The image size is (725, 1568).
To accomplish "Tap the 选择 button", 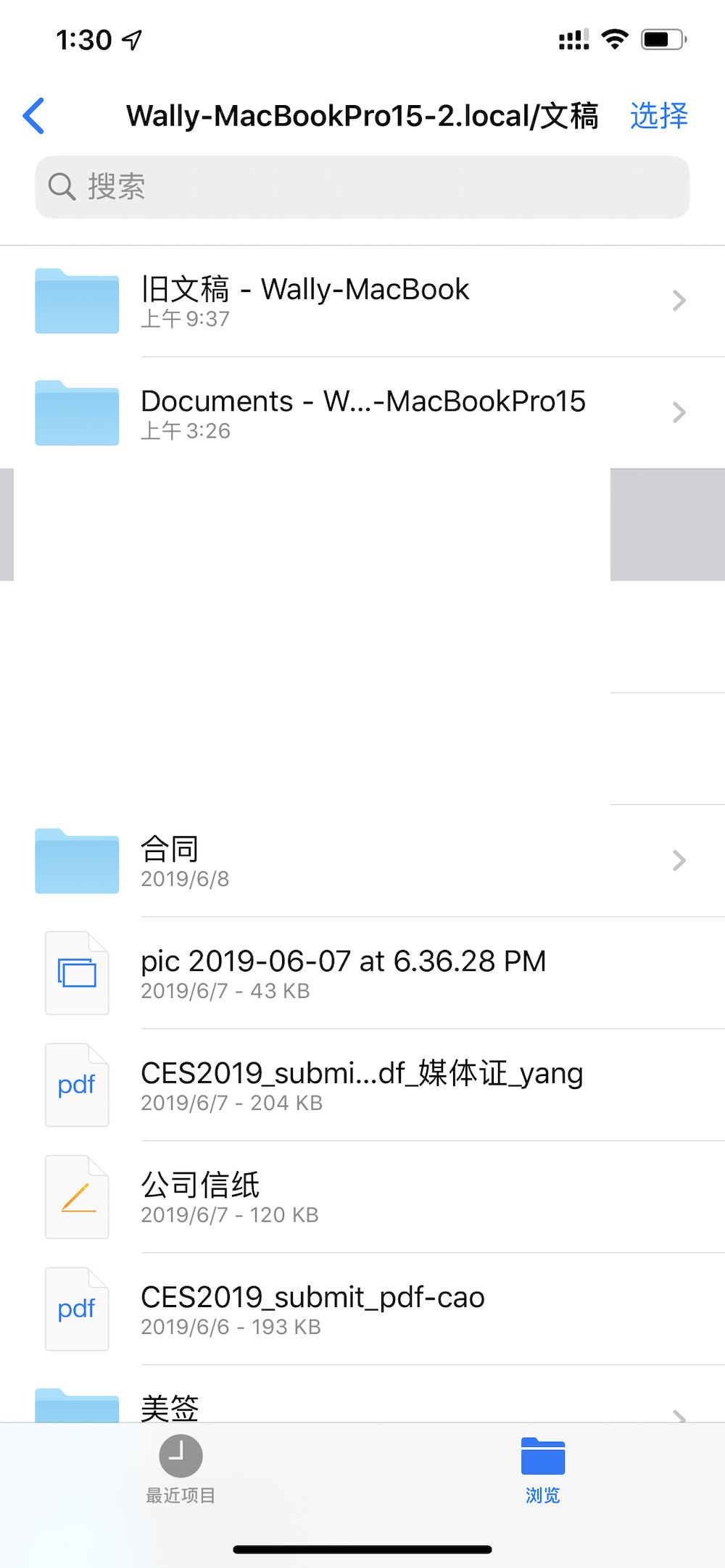I will point(658,114).
